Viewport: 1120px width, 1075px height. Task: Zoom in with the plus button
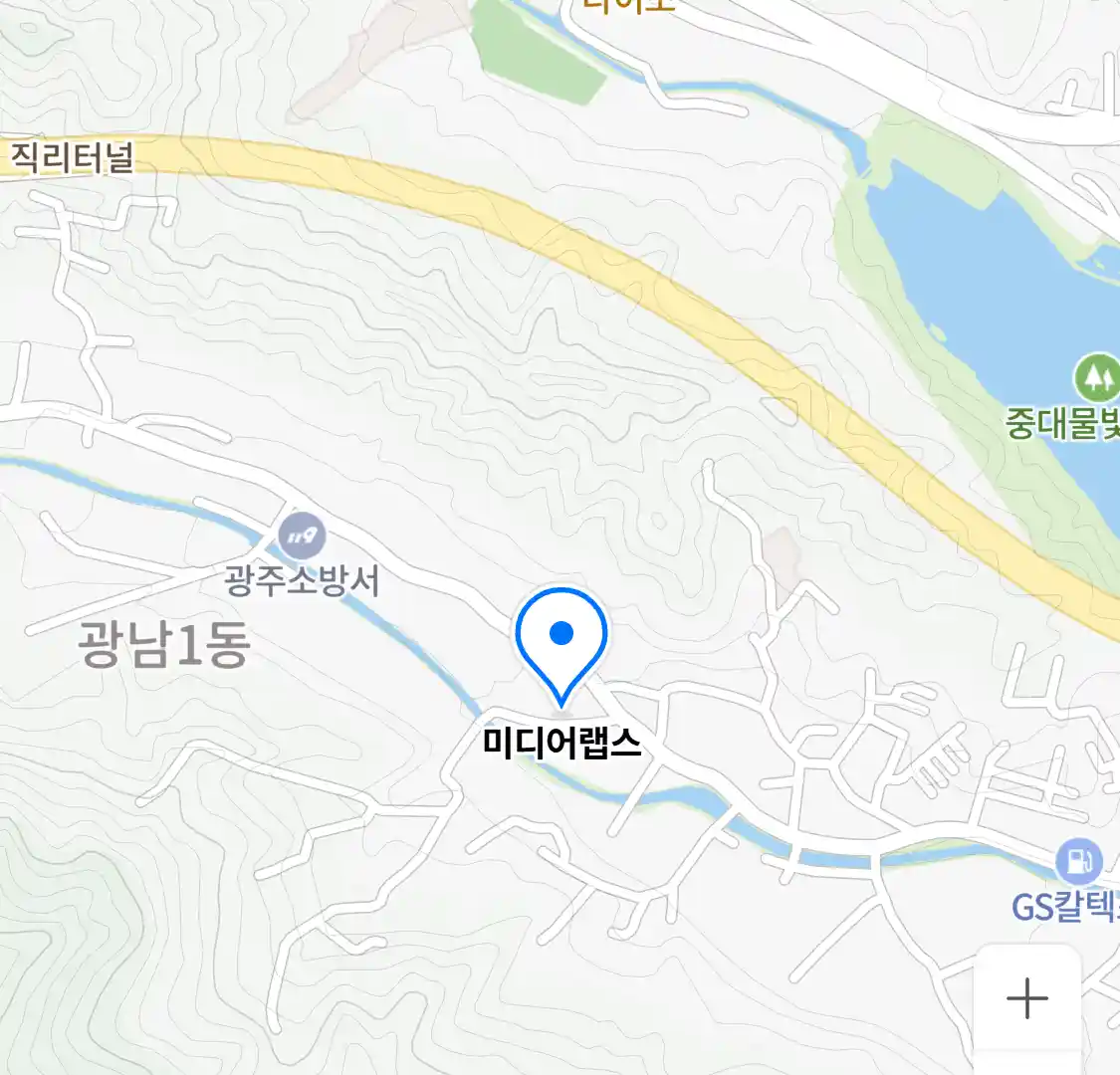tap(1026, 997)
